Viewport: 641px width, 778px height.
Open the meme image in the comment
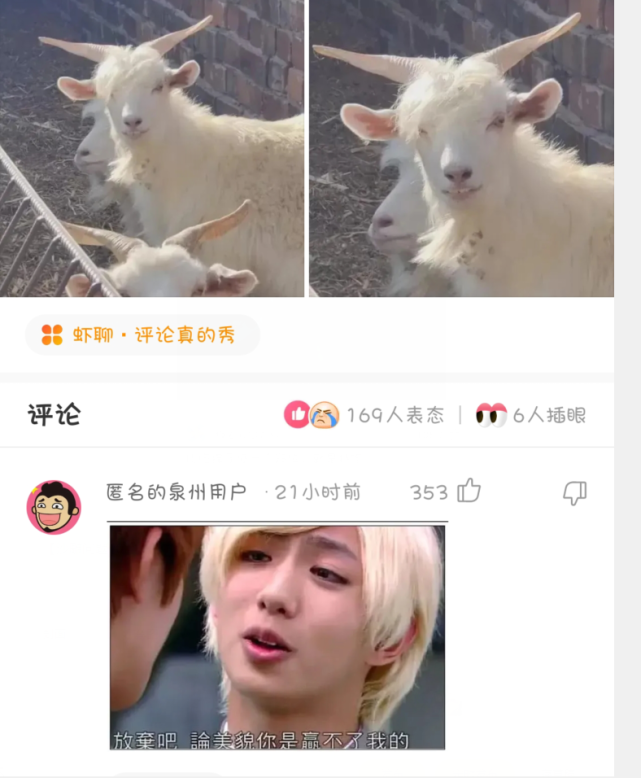click(x=277, y=637)
